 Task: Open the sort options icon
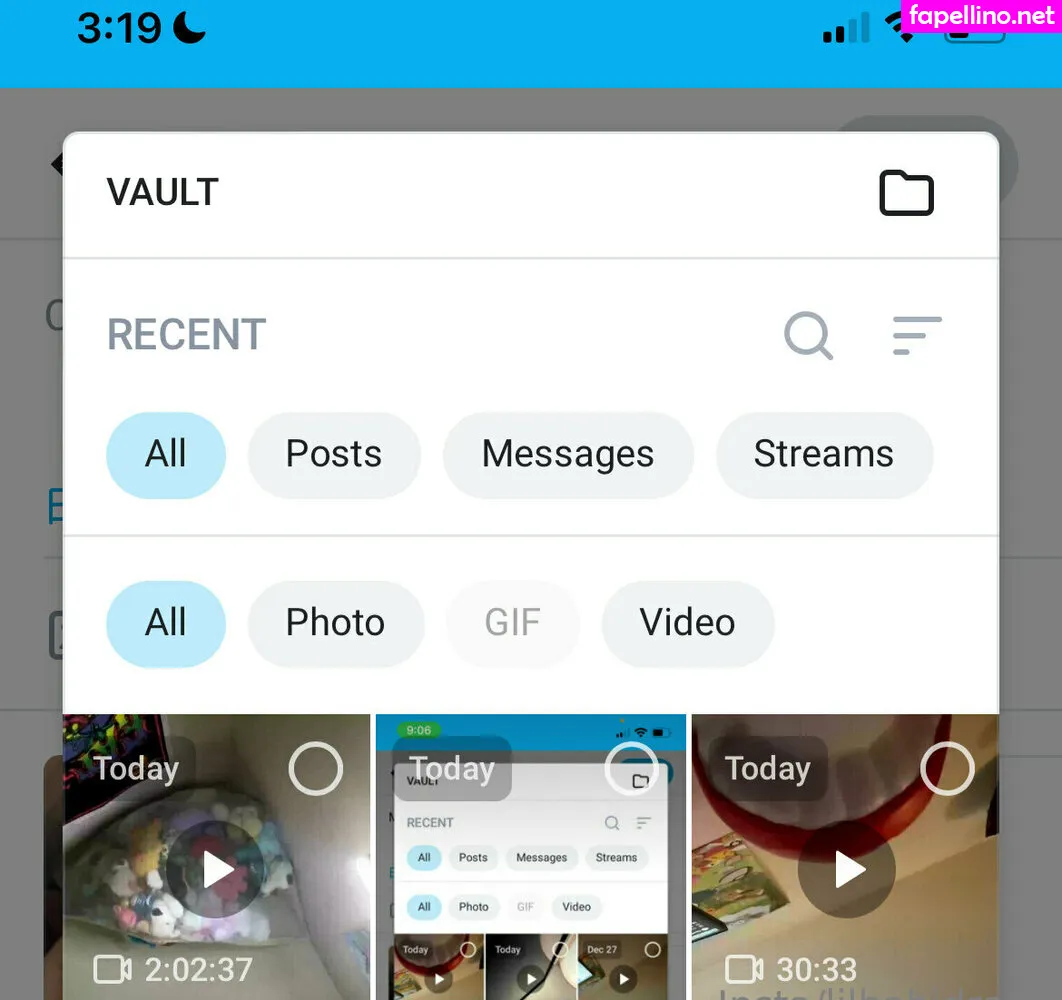pos(917,335)
